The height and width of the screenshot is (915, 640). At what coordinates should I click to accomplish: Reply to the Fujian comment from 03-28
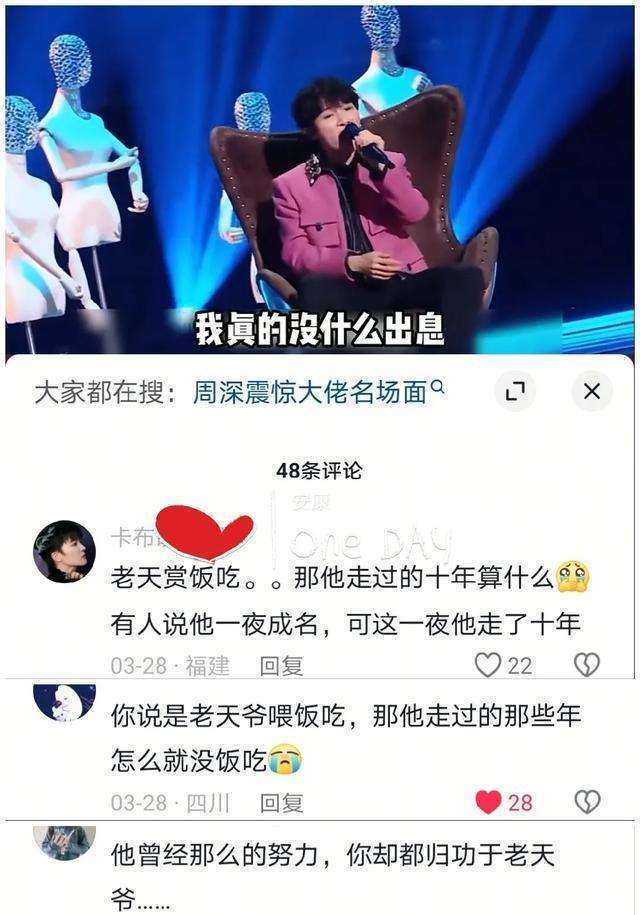pyautogui.click(x=281, y=665)
